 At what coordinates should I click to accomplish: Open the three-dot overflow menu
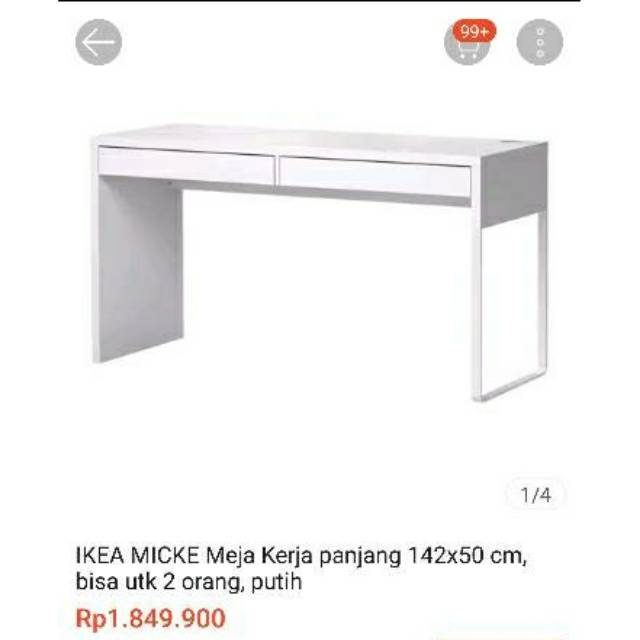540,43
